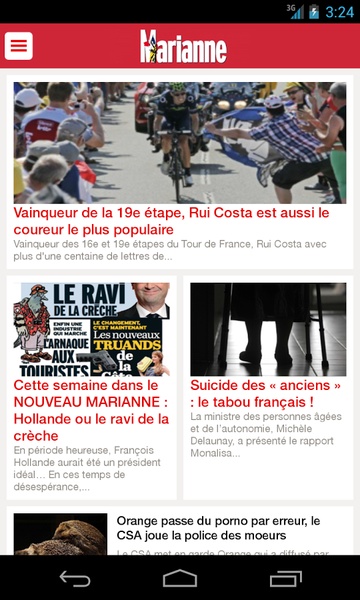Go back with the system back button
Screen dimensions: 360x600
[75, 578]
